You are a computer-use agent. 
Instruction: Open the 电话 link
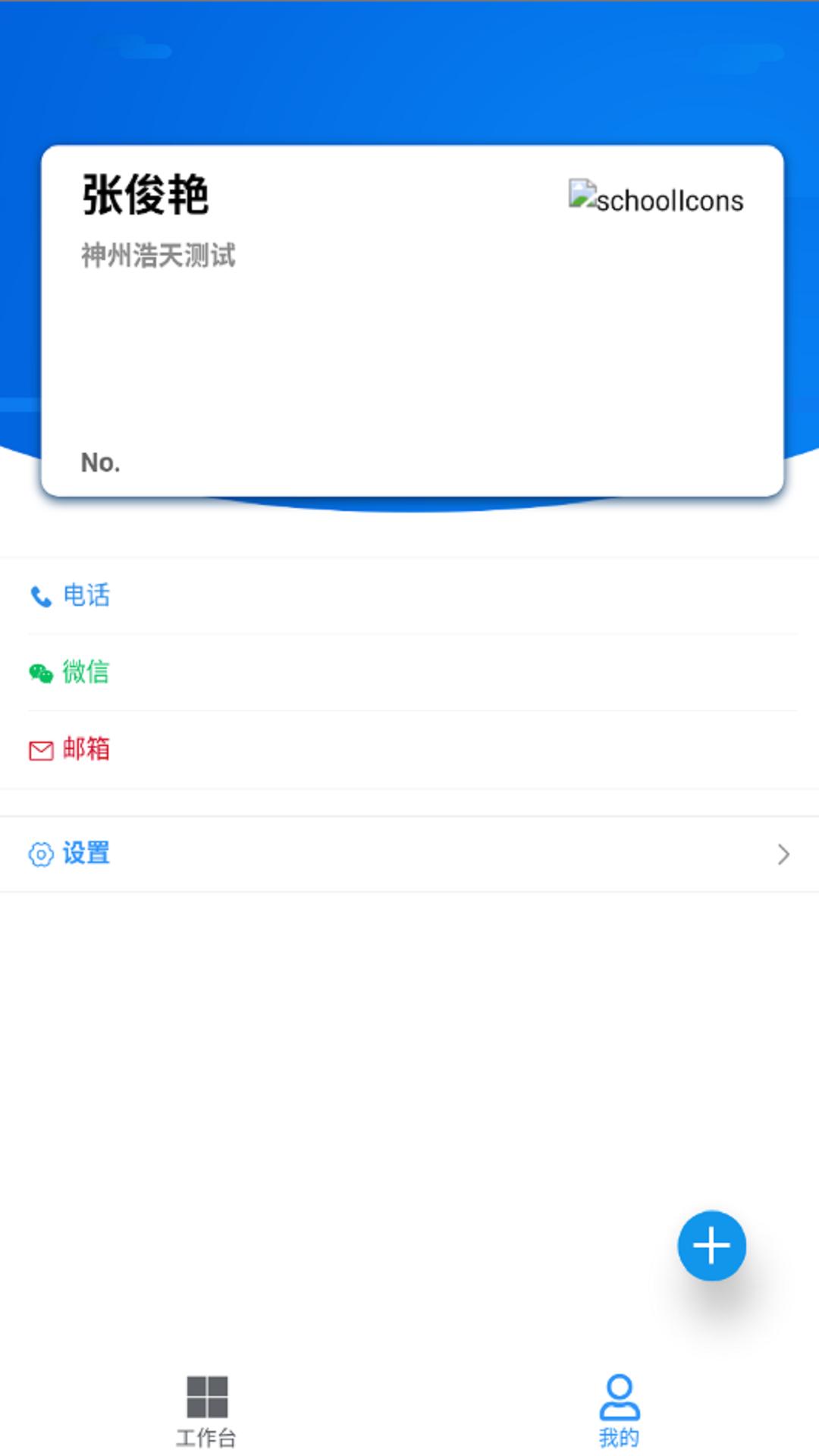click(87, 597)
